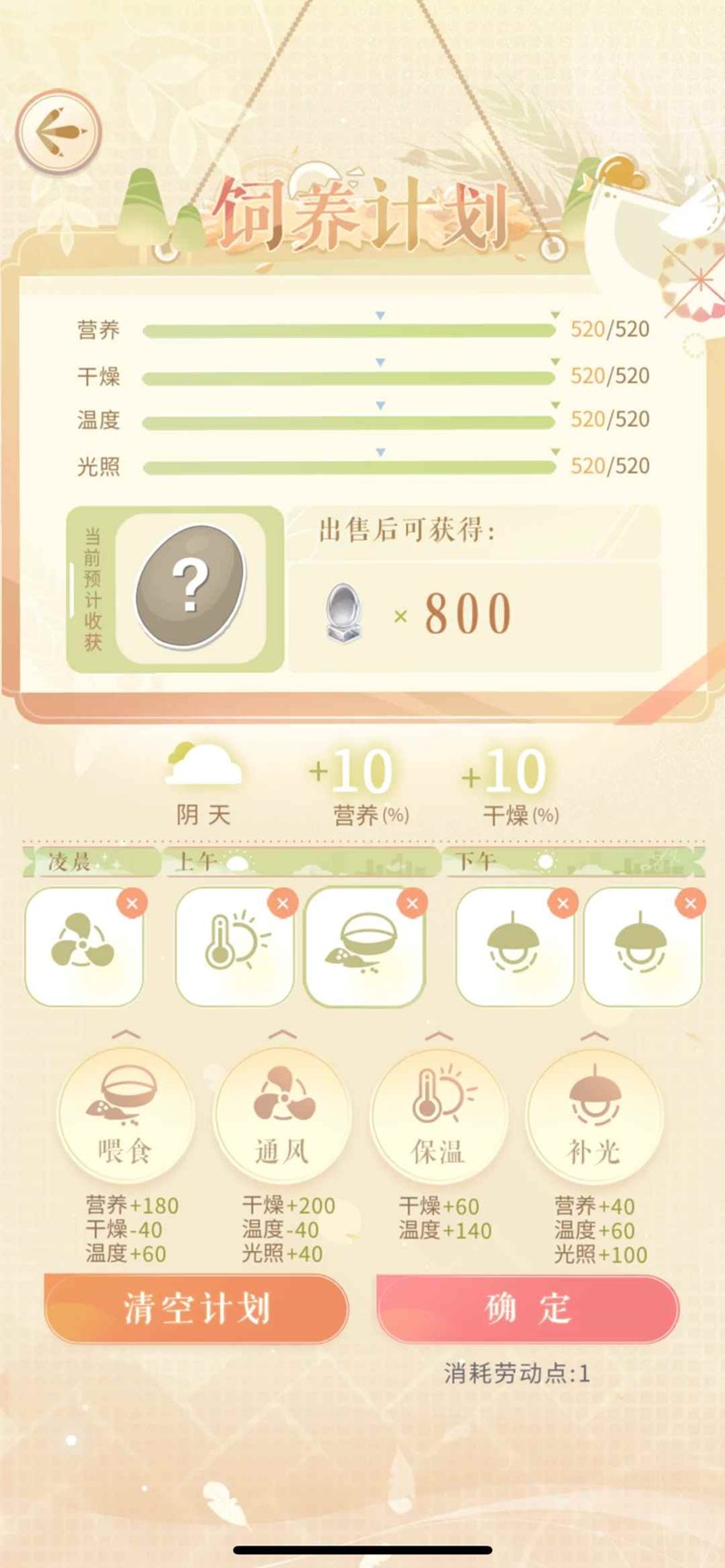Add 通风 (ventilation) action to the plan
The width and height of the screenshot is (725, 1568).
tap(282, 1115)
